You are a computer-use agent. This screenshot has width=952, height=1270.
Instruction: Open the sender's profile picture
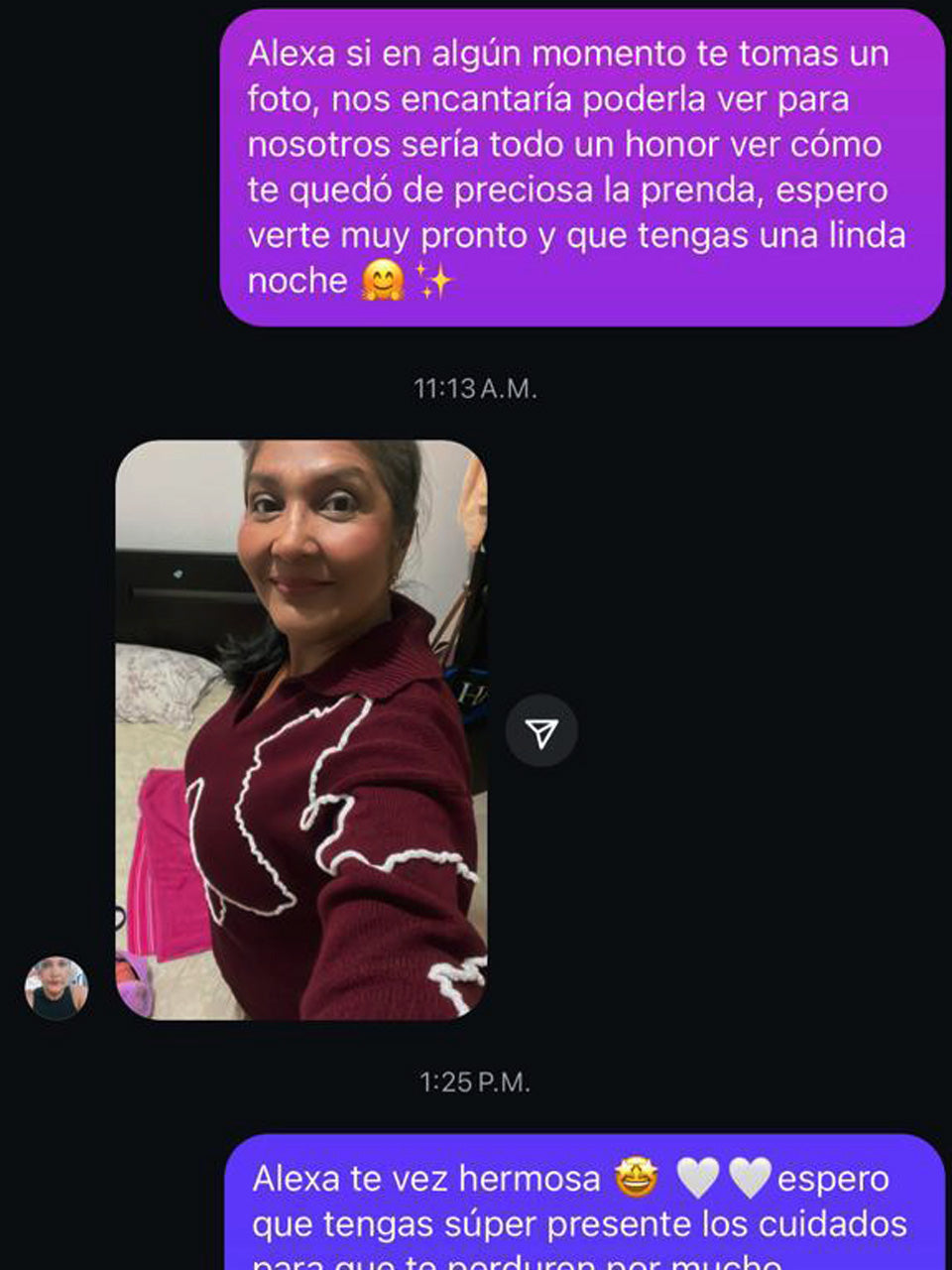click(x=57, y=988)
